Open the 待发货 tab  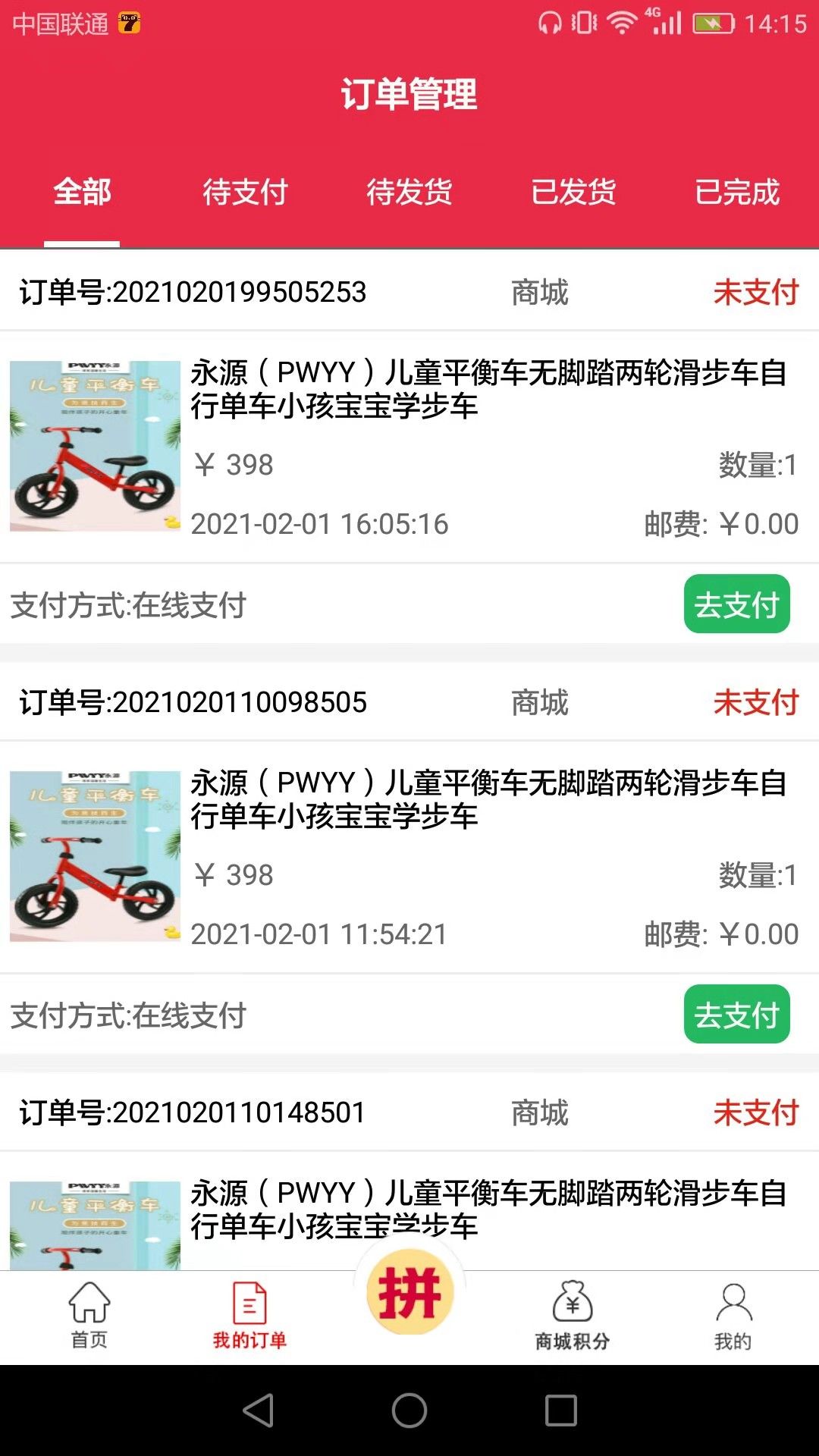pos(409,193)
